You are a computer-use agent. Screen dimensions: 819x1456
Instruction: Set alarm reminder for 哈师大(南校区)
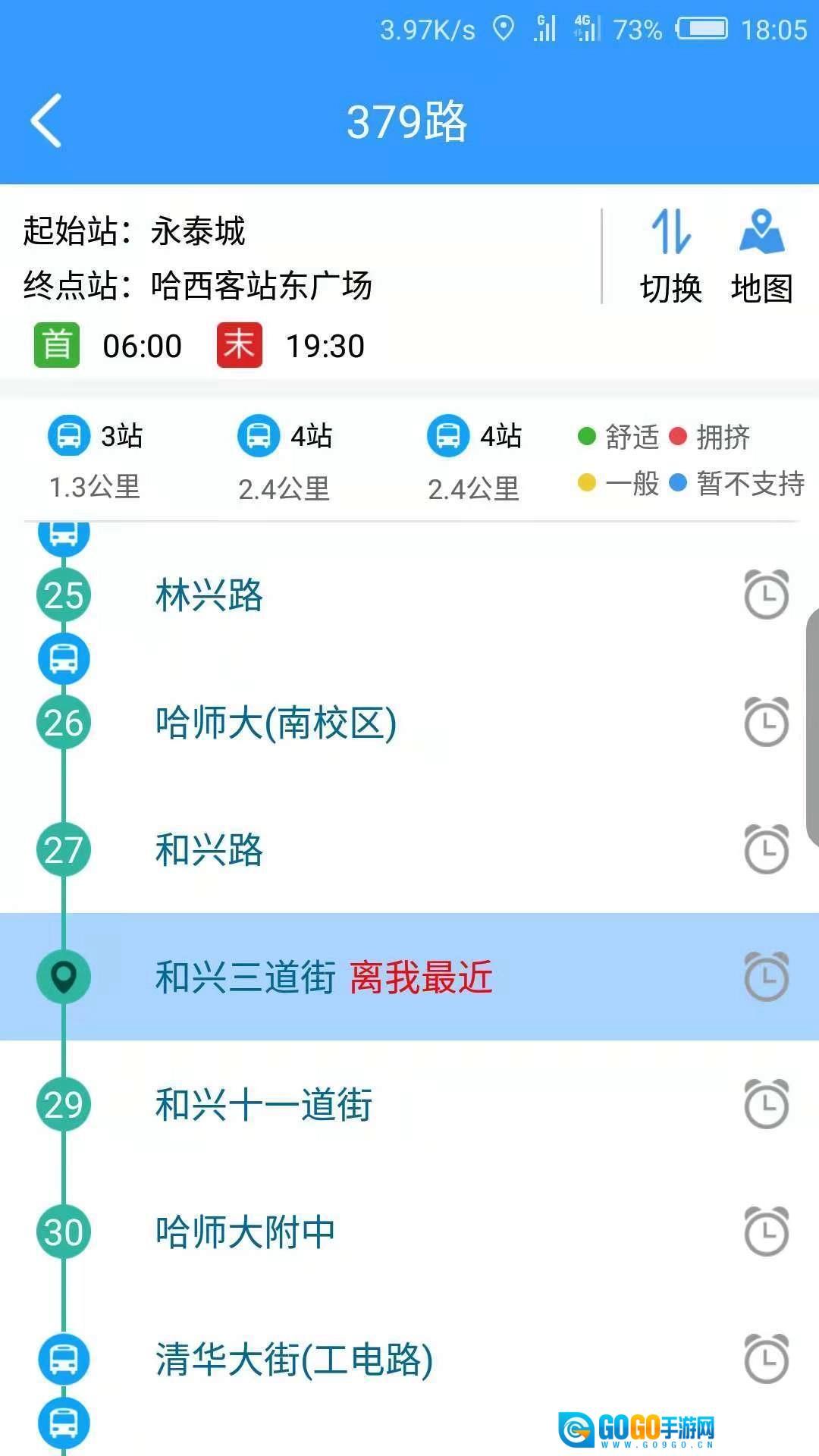pos(766,723)
